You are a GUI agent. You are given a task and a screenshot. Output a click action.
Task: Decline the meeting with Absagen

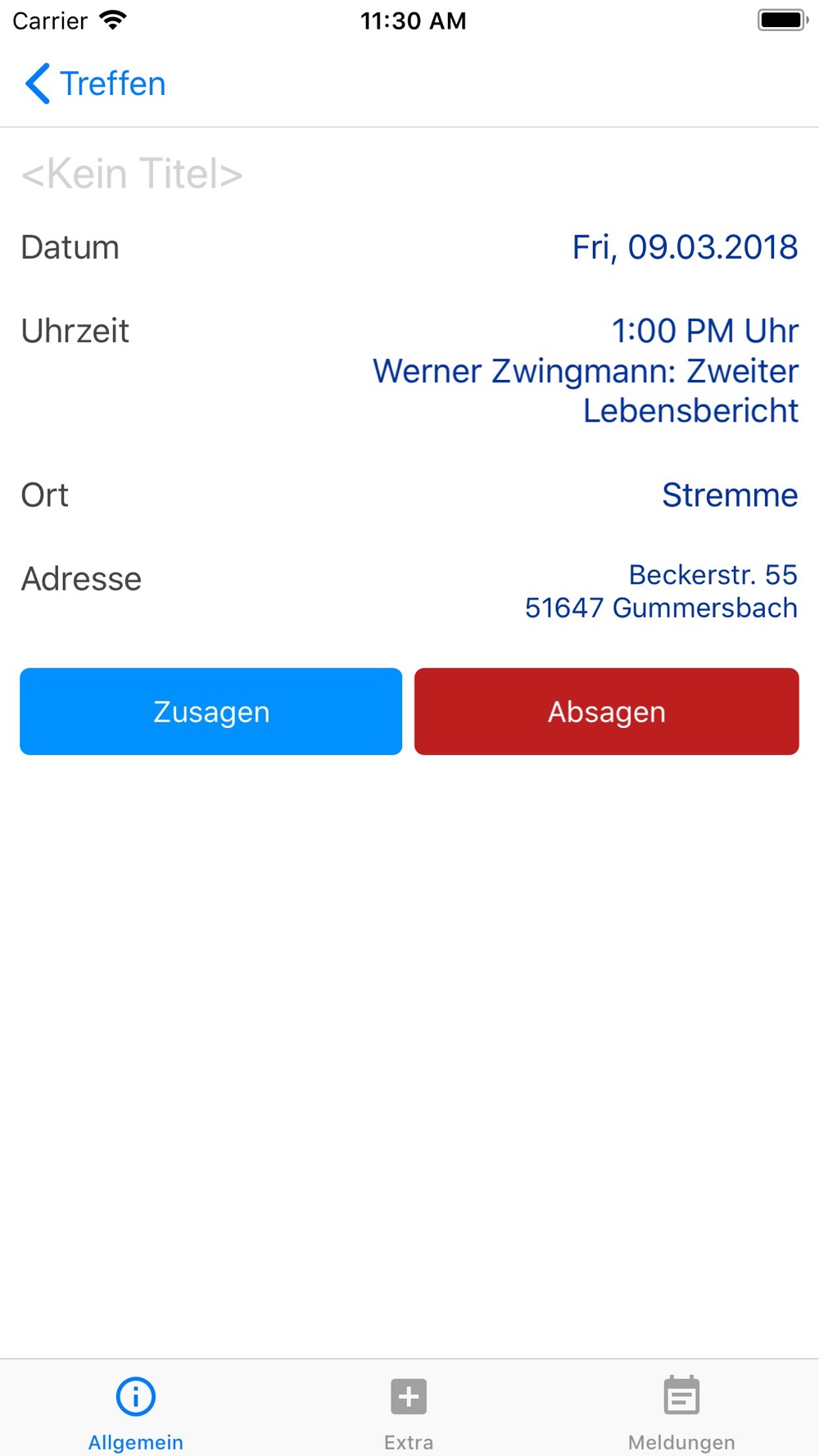coord(607,712)
